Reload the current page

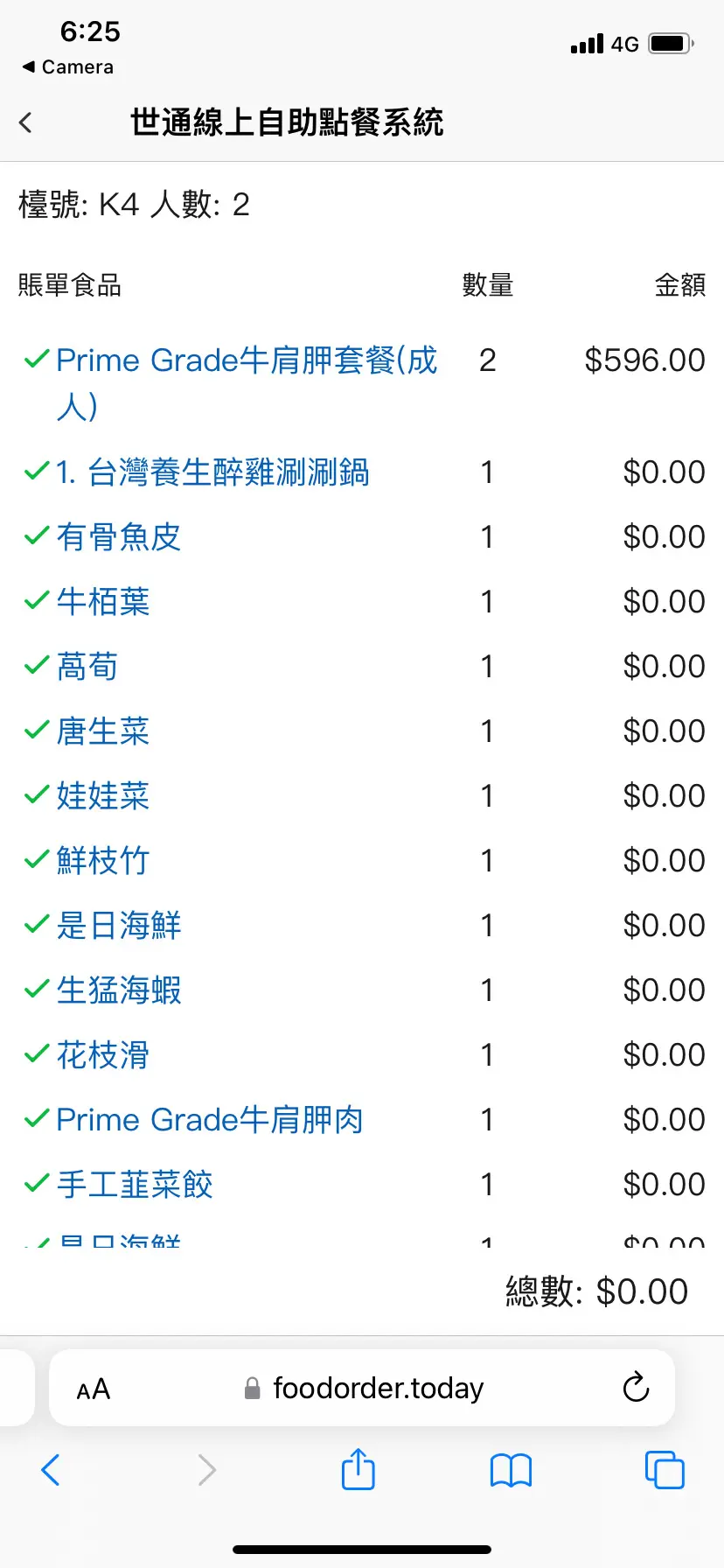[x=636, y=1388]
